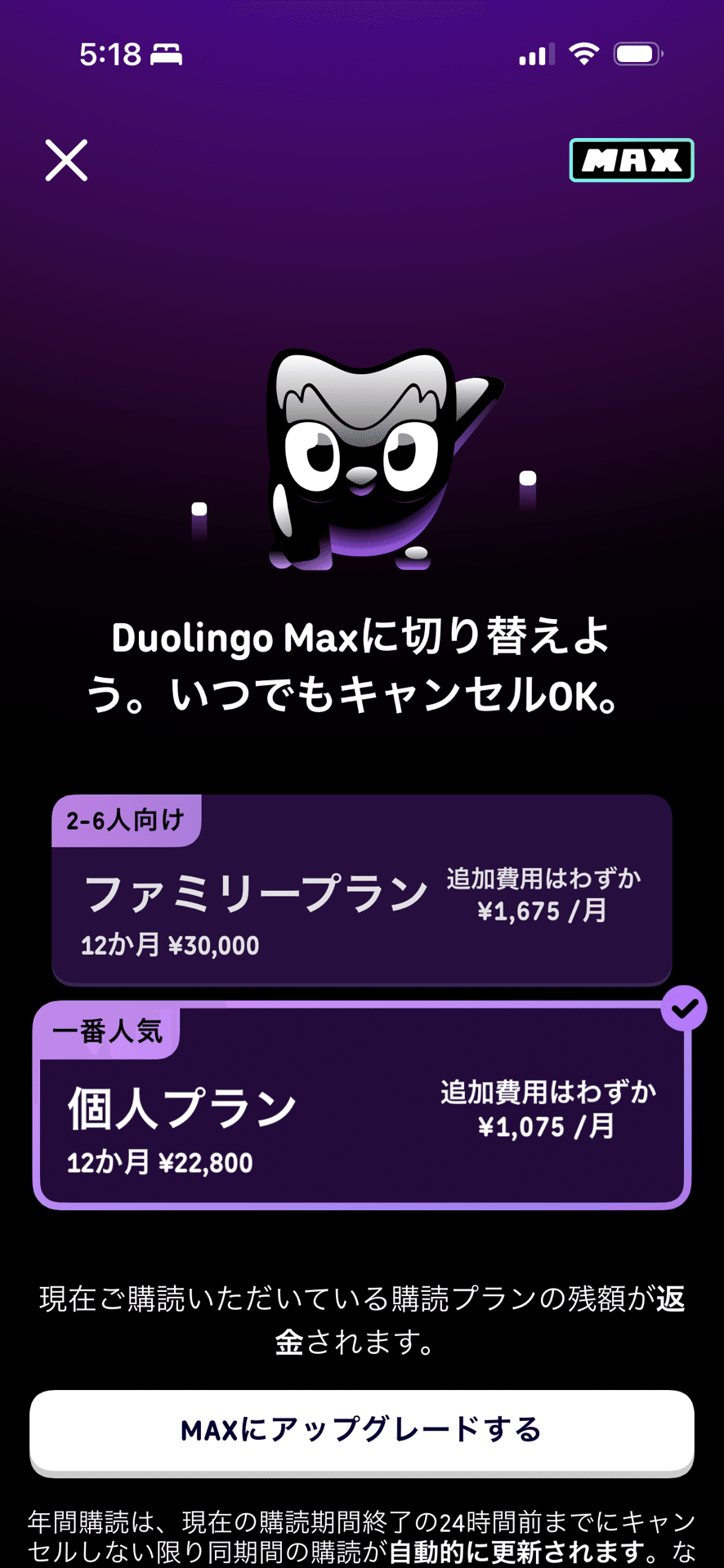Click the Duolingo Max owl mascot
Image resolution: width=724 pixels, height=1568 pixels.
[x=362, y=457]
